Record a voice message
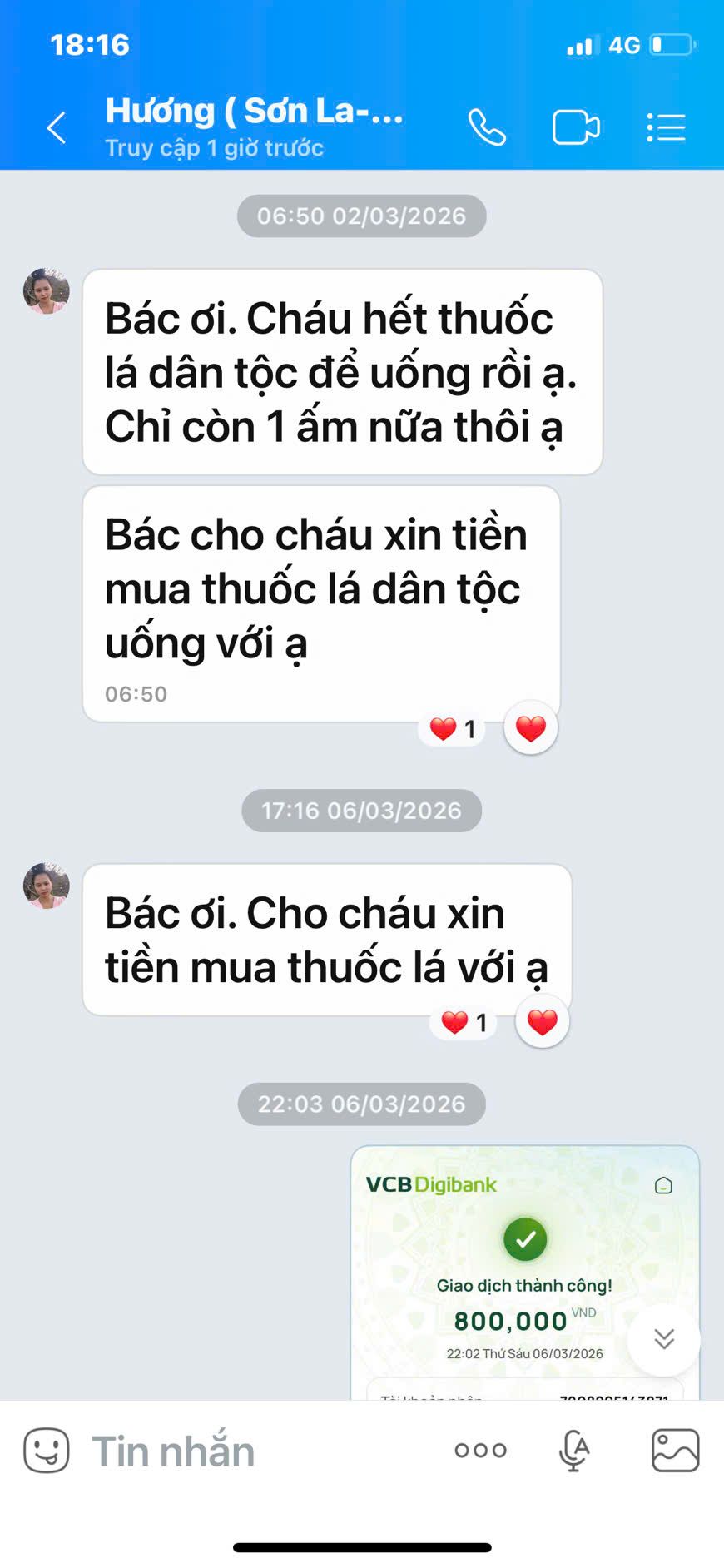The height and width of the screenshot is (1568, 724). (574, 1451)
